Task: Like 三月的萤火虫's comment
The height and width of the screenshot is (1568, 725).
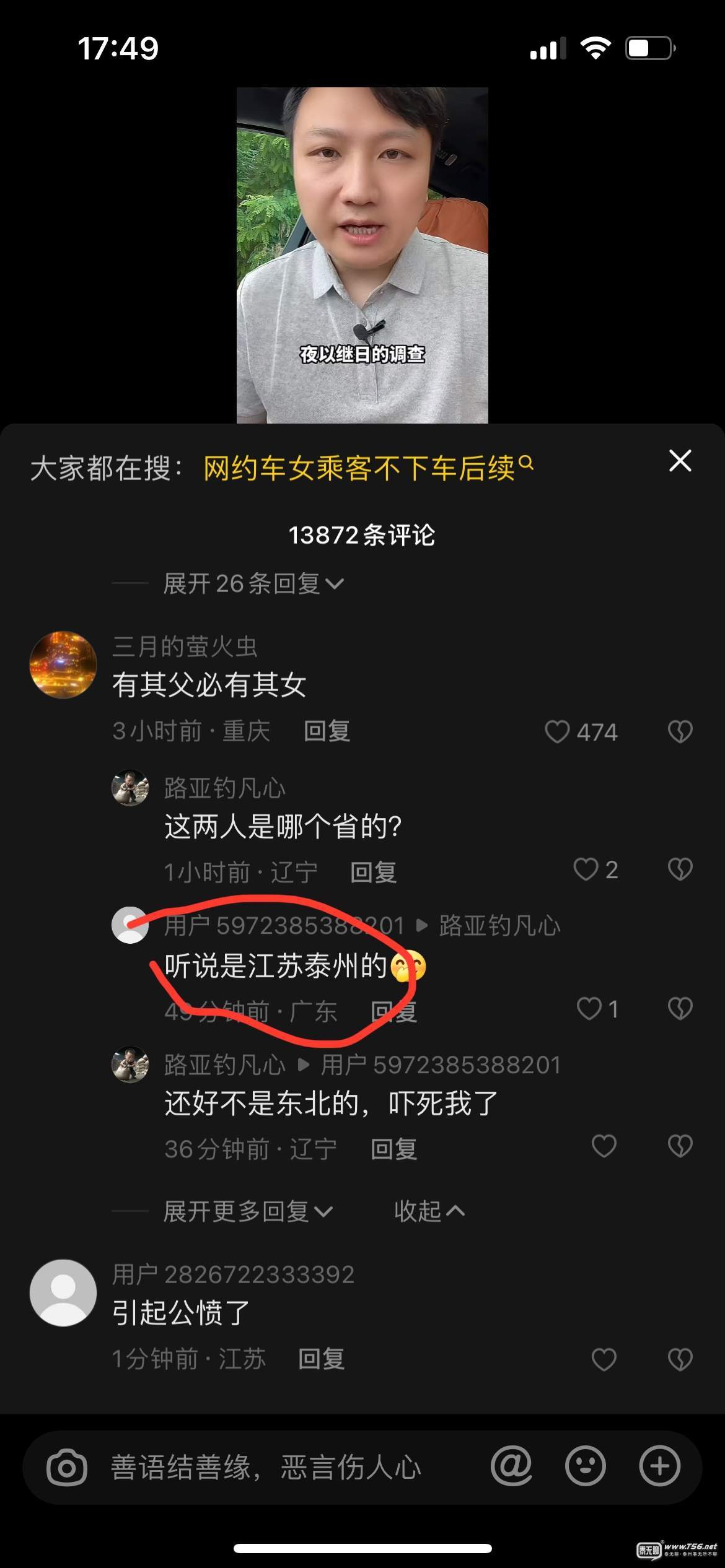Action: coord(557,731)
